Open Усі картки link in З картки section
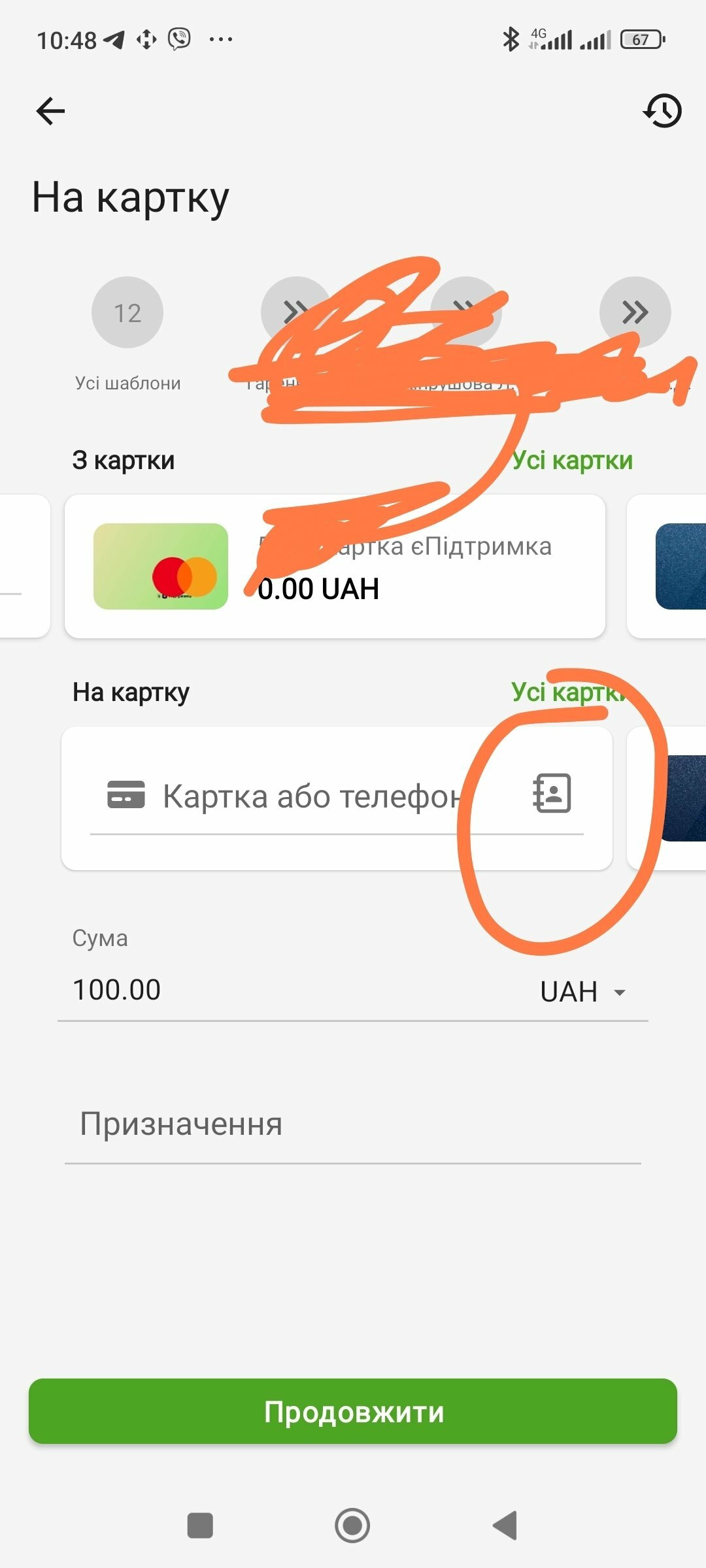 coord(572,461)
